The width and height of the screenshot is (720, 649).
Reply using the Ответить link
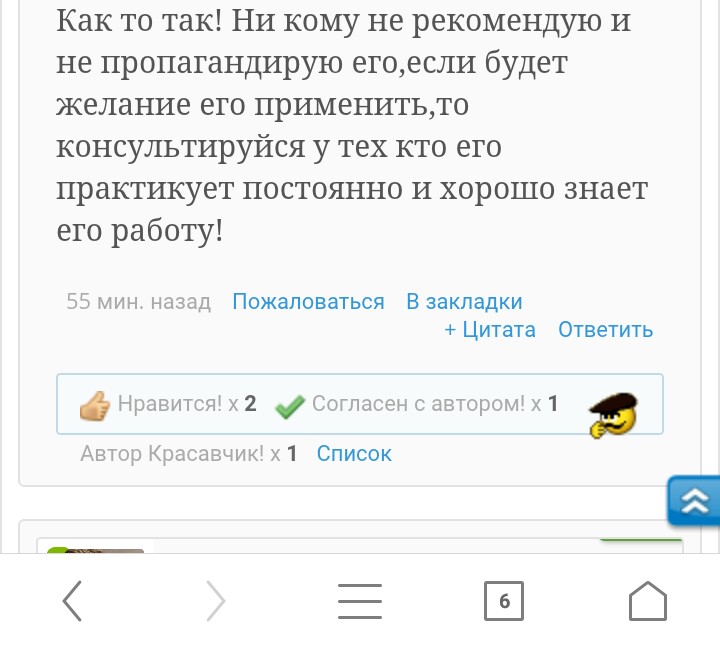(x=605, y=330)
